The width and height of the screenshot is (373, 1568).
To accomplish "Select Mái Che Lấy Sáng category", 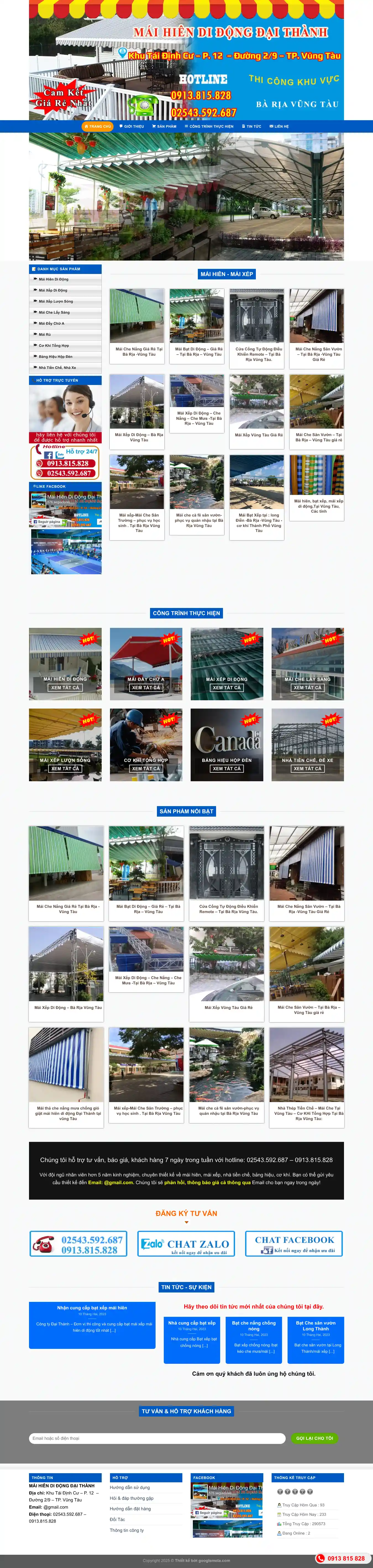I will pos(54,312).
